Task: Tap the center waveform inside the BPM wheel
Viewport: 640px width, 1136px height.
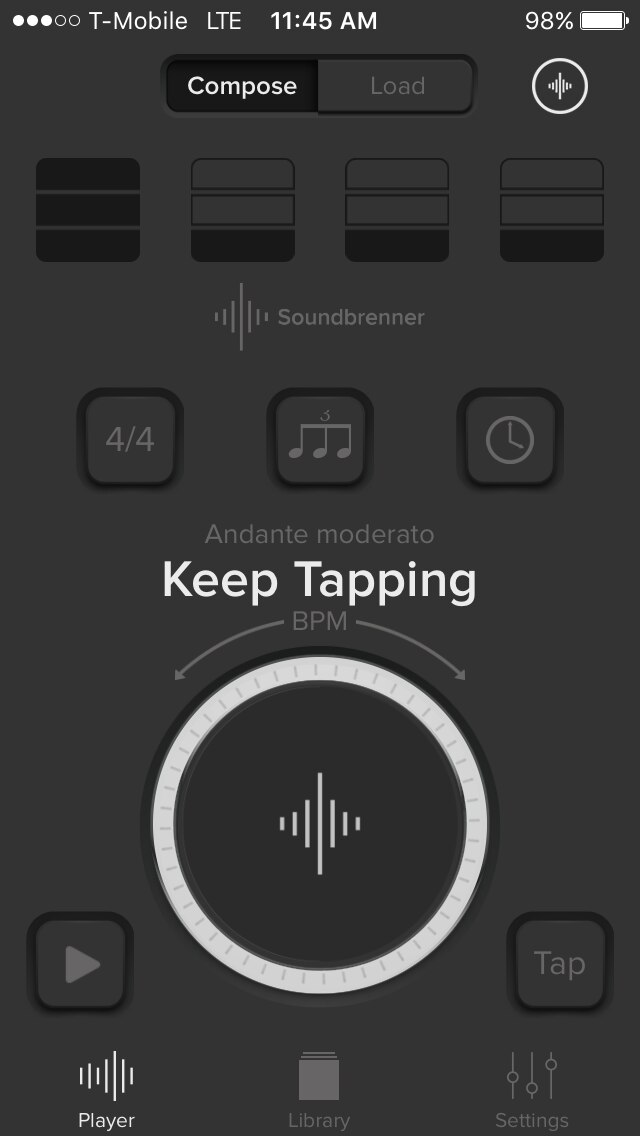Action: point(320,824)
